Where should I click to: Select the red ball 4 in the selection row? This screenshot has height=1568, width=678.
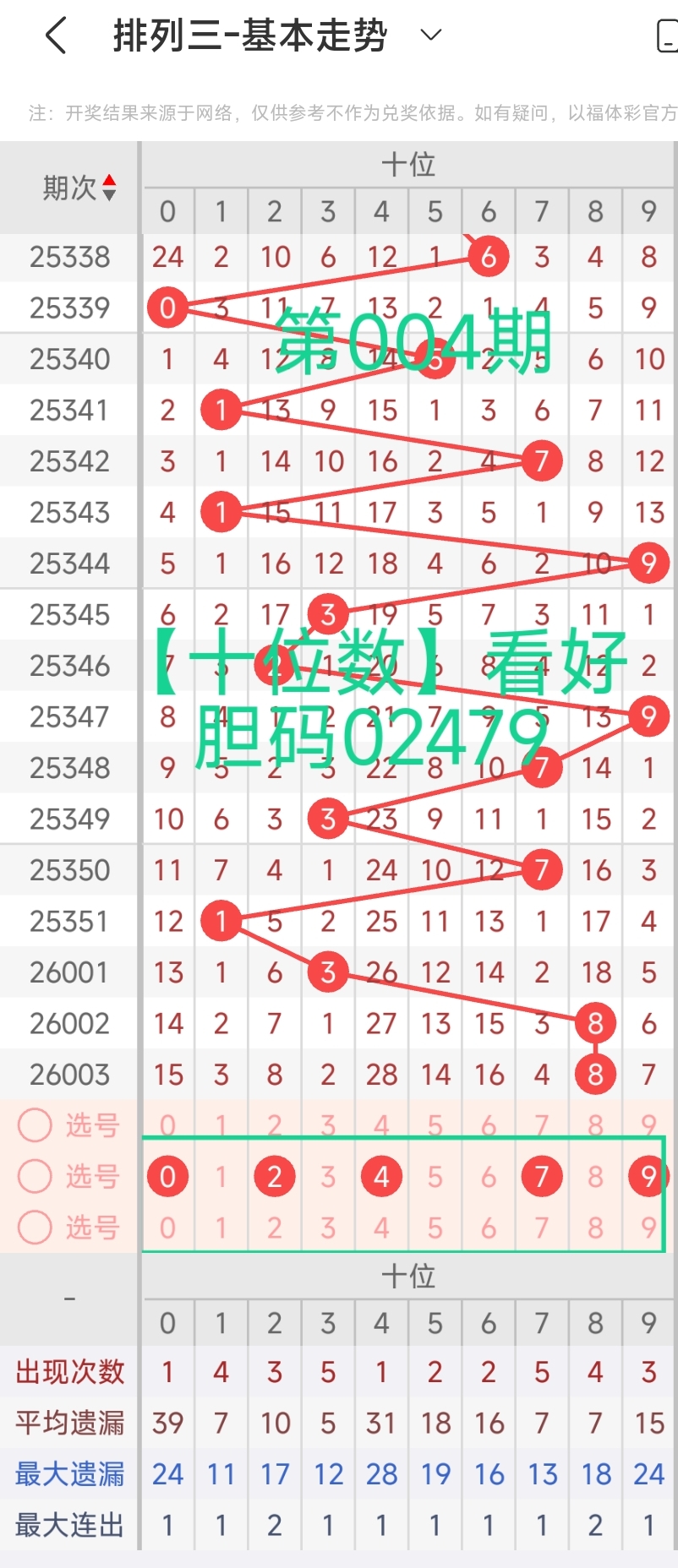pyautogui.click(x=381, y=1175)
